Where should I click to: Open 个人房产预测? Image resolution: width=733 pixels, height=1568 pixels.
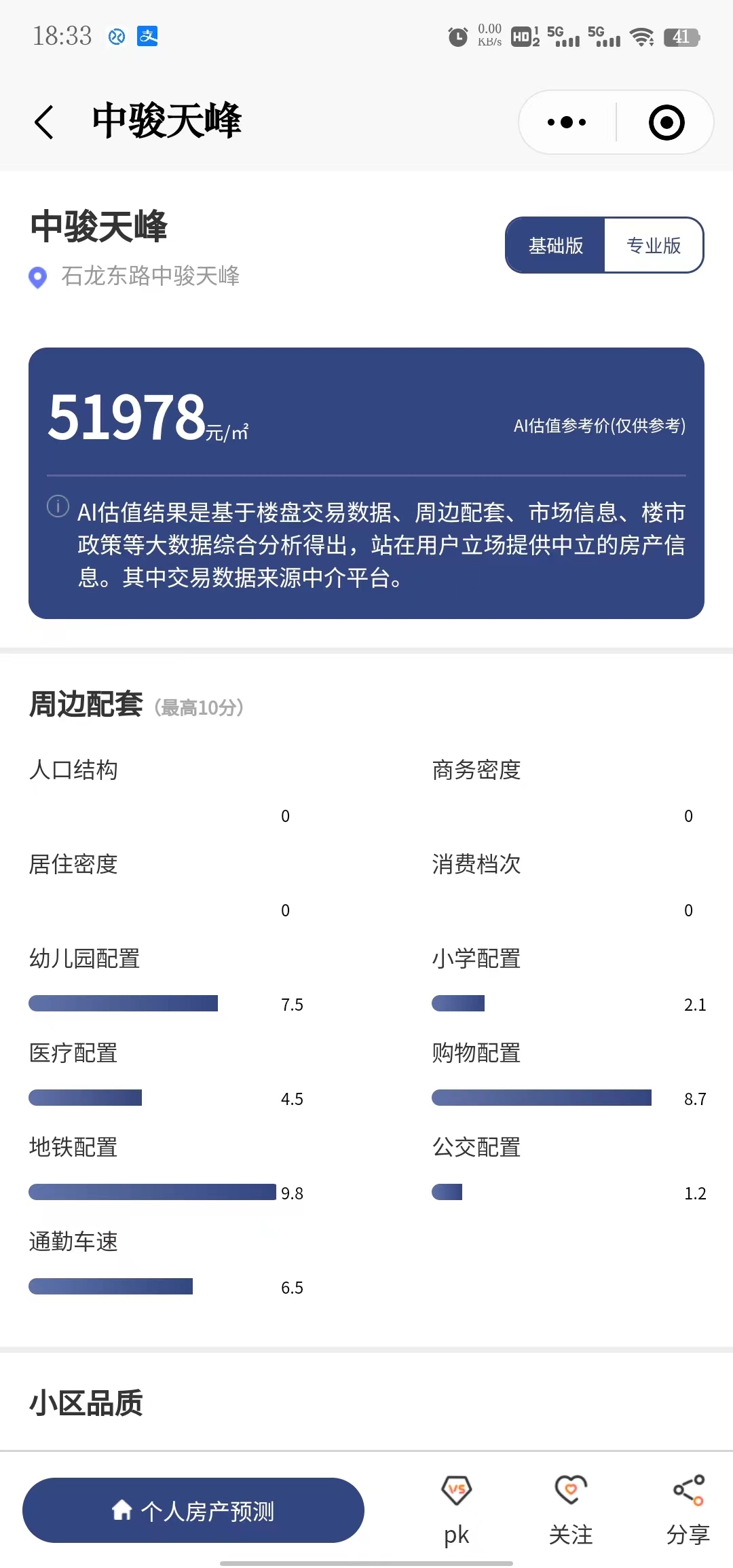coord(193,1510)
